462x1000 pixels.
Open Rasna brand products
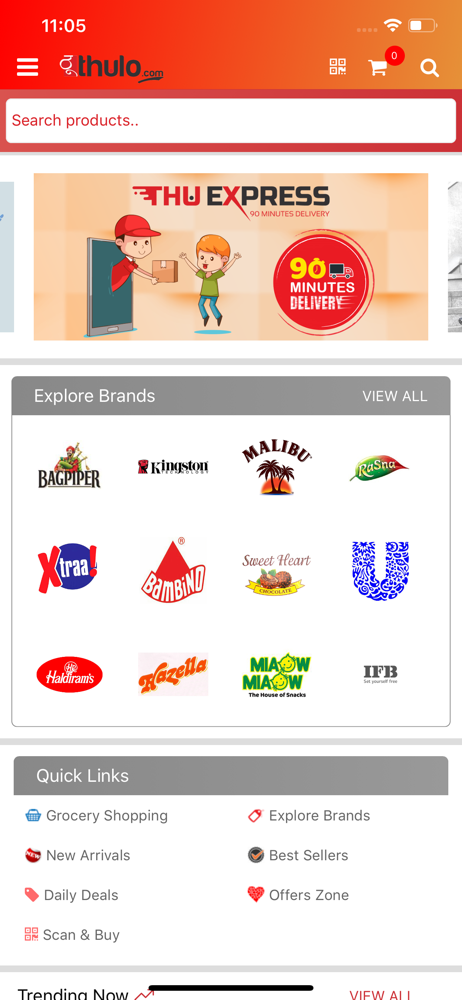379,468
